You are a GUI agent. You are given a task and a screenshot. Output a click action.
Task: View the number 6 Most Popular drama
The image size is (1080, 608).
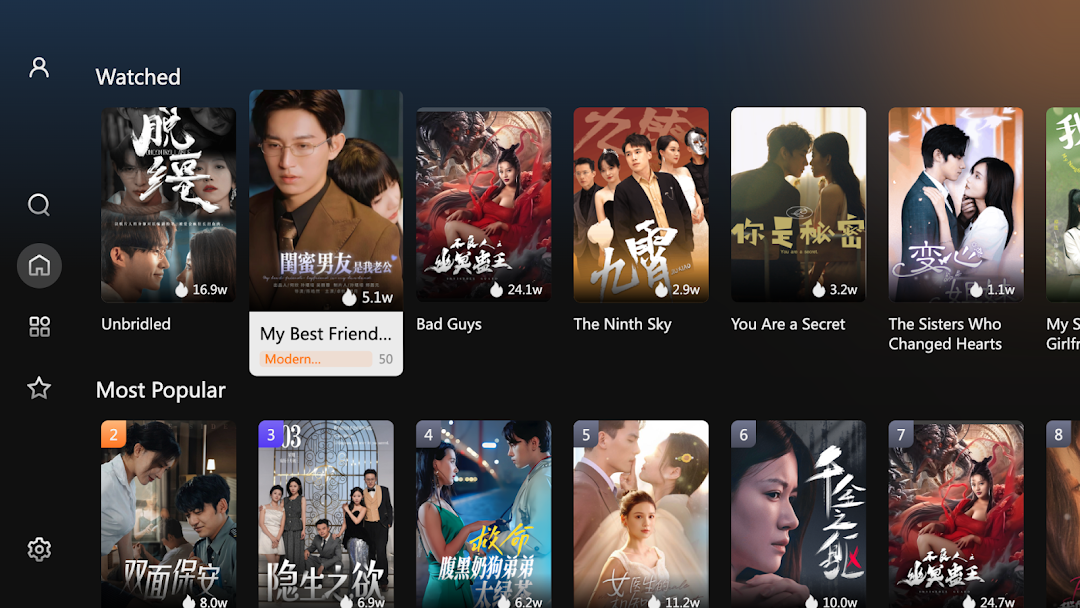798,514
